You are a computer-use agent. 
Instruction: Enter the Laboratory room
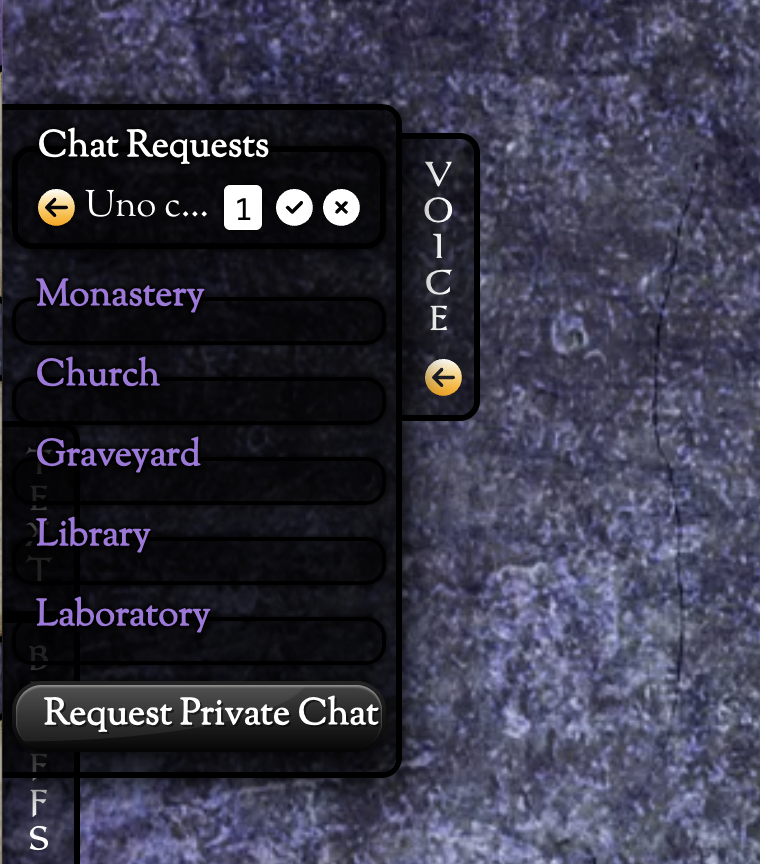point(123,613)
